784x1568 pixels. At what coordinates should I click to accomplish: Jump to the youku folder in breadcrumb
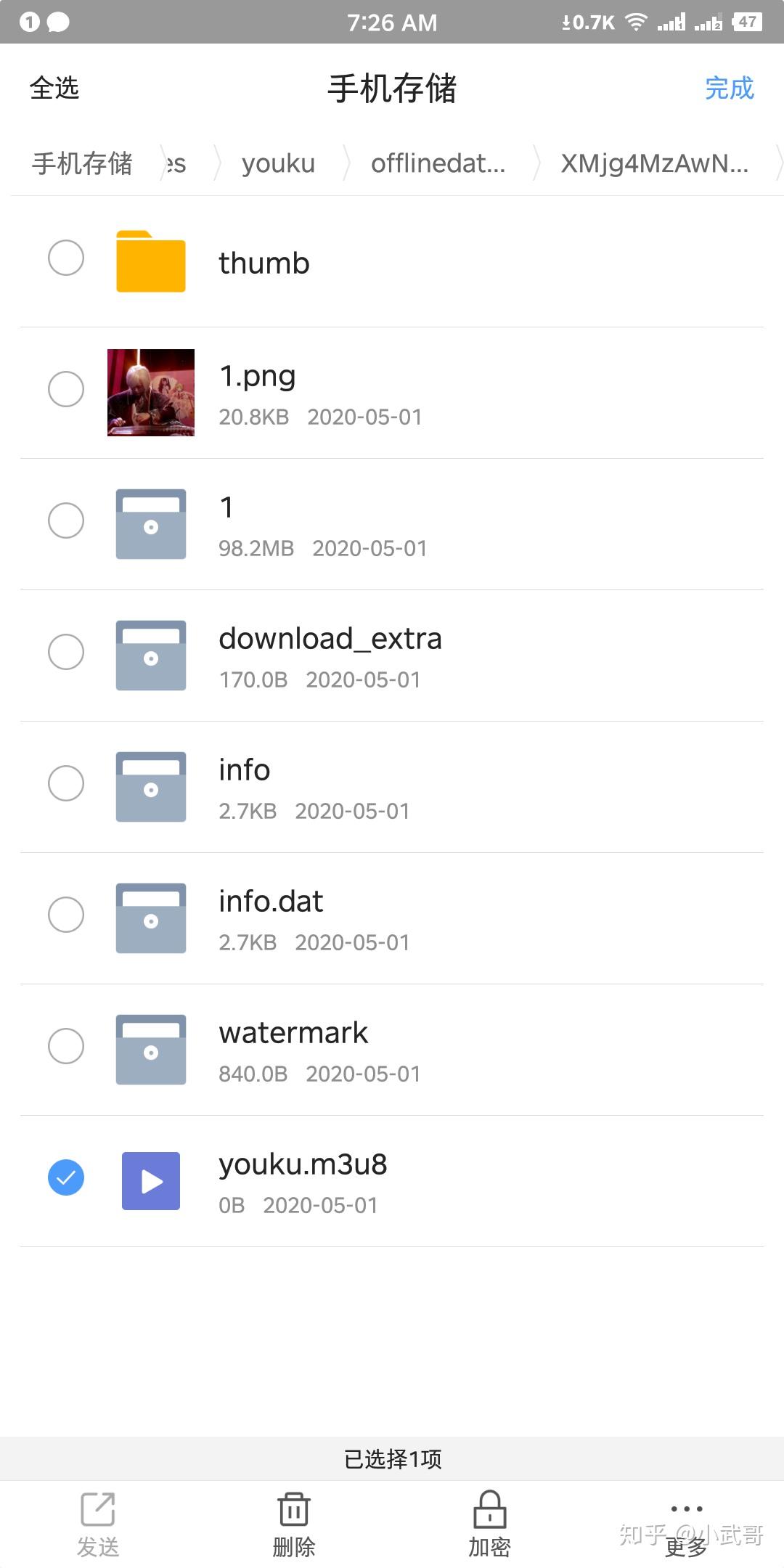[x=278, y=164]
